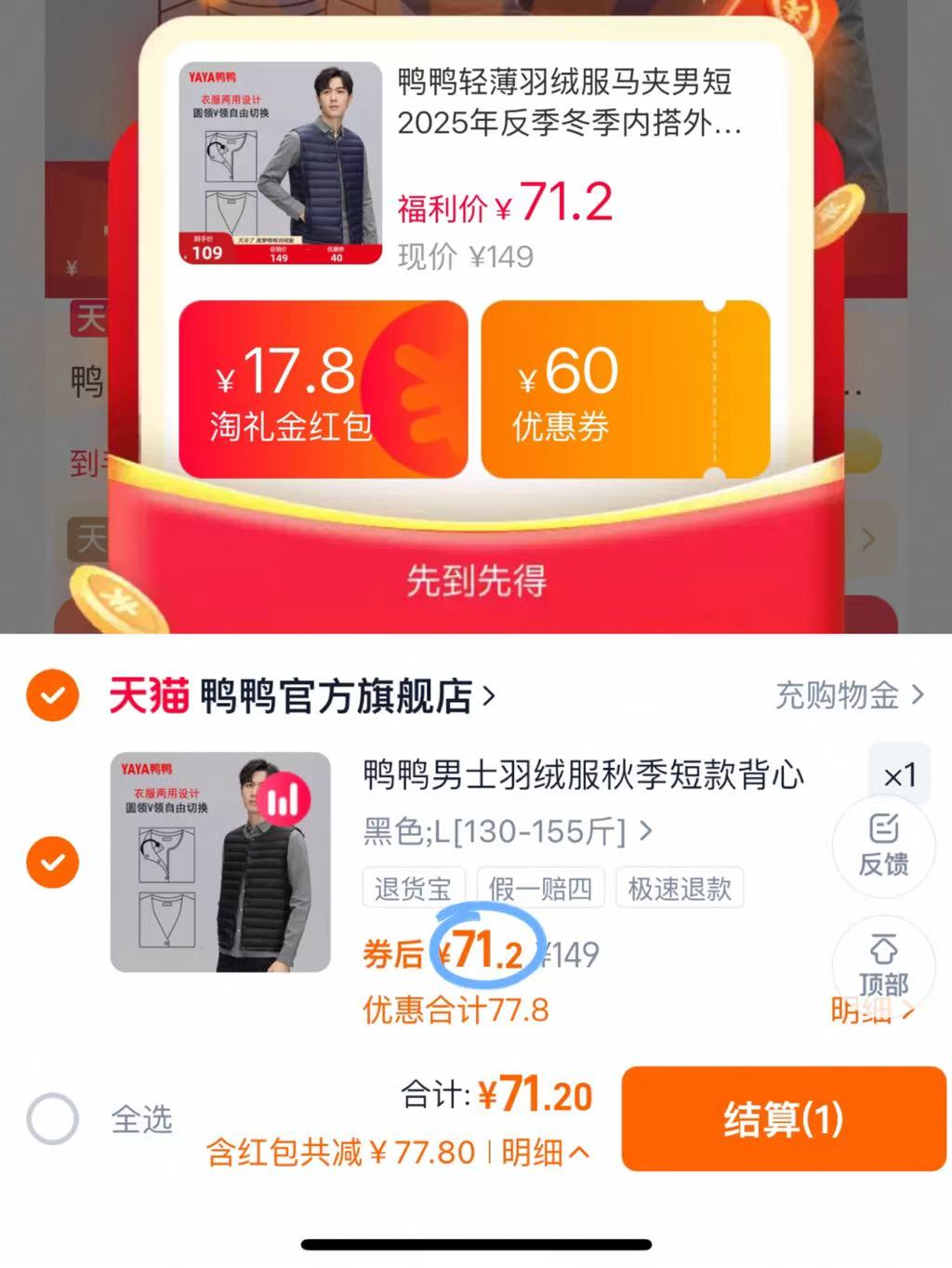Deselect the orange checkmark beside product
The image size is (952, 1268).
click(52, 863)
